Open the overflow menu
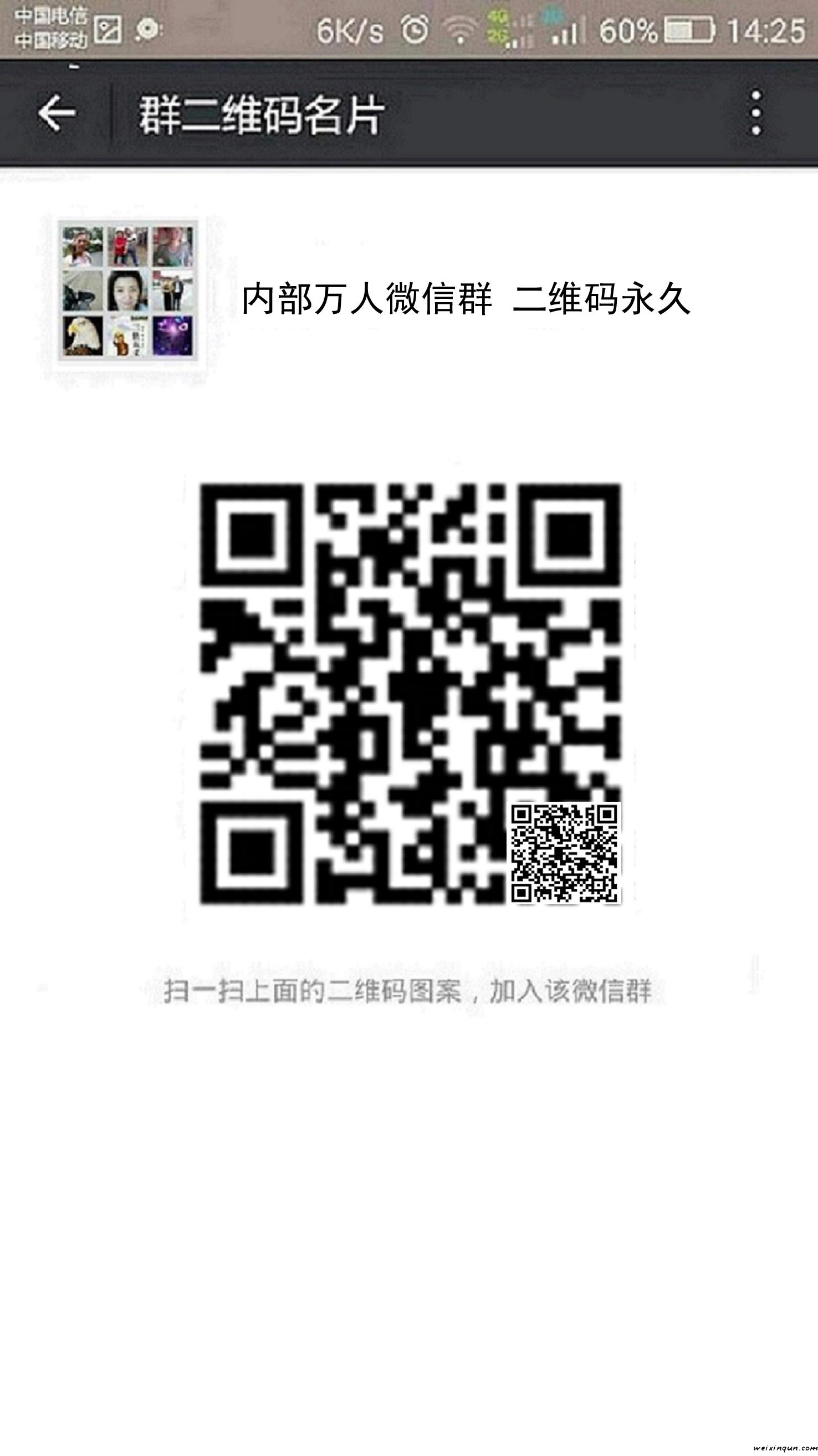This screenshot has width=818, height=1456. 756,113
